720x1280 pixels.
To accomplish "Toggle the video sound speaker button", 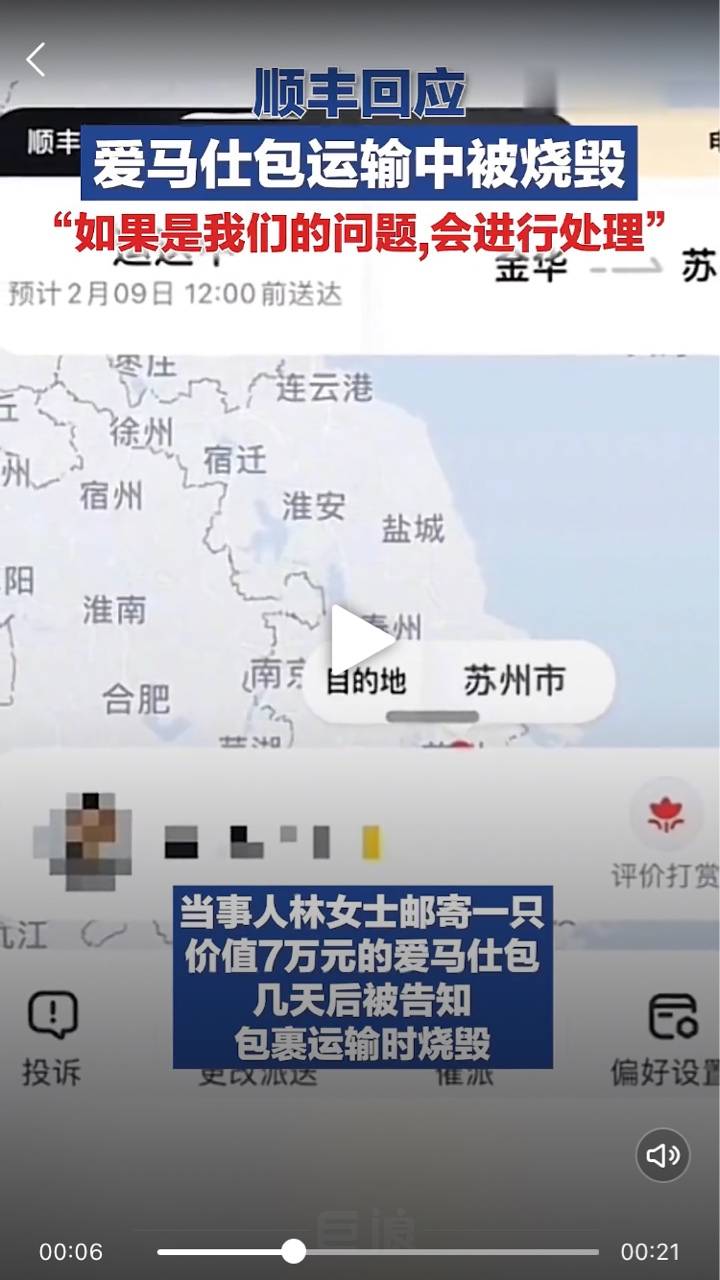I will click(662, 1156).
